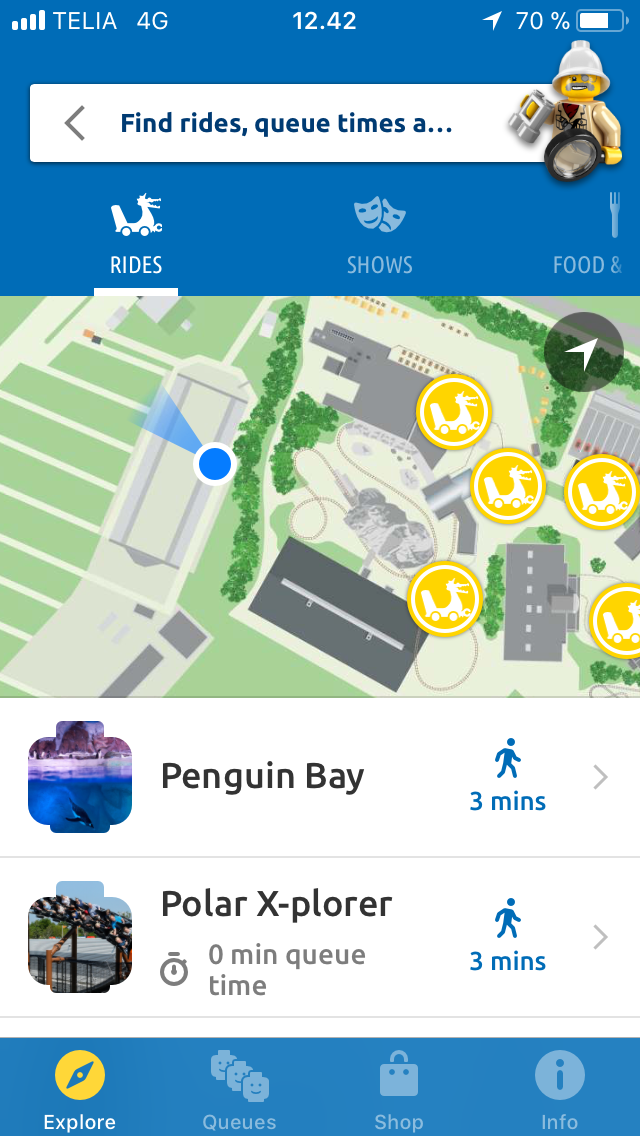Select the Rides tab

pyautogui.click(x=136, y=235)
